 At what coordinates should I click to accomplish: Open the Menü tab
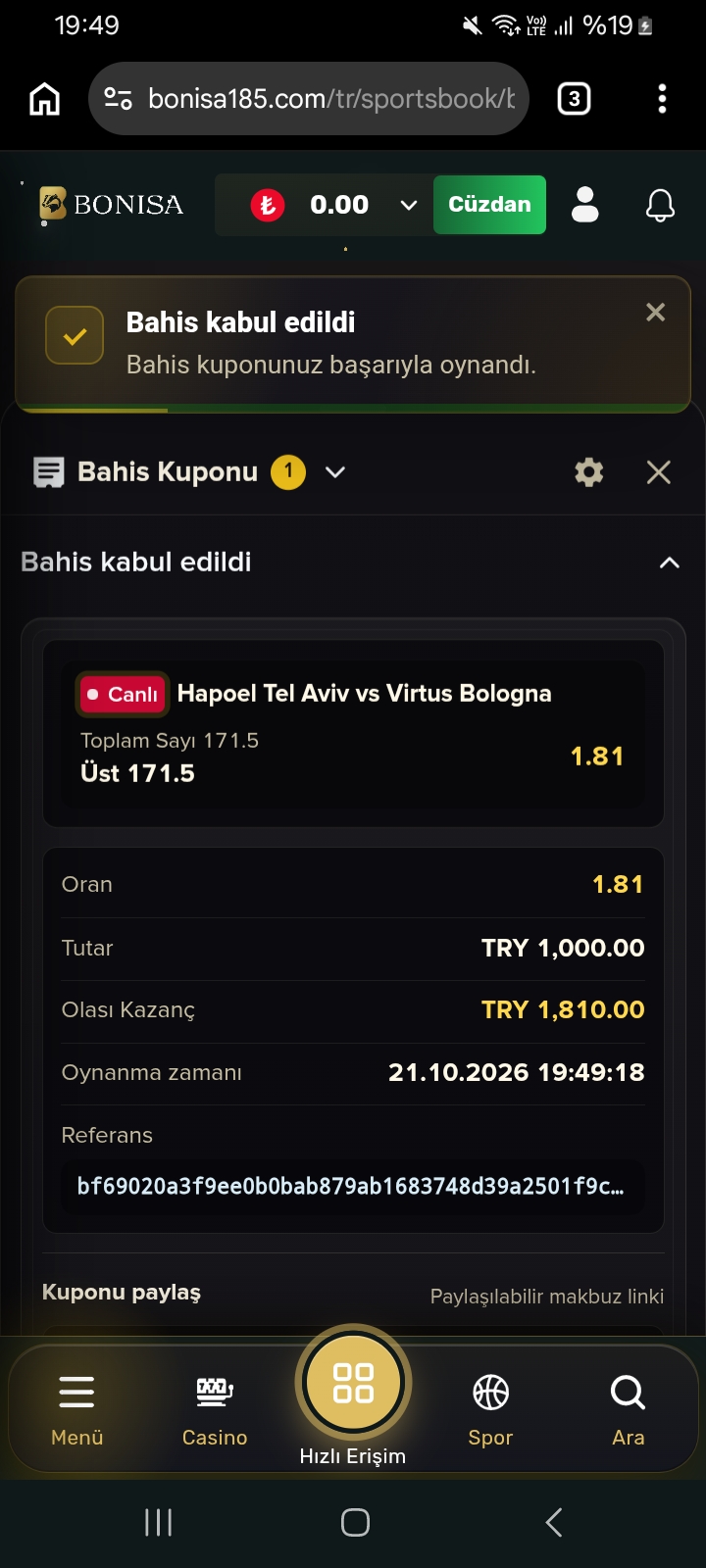point(76,1409)
